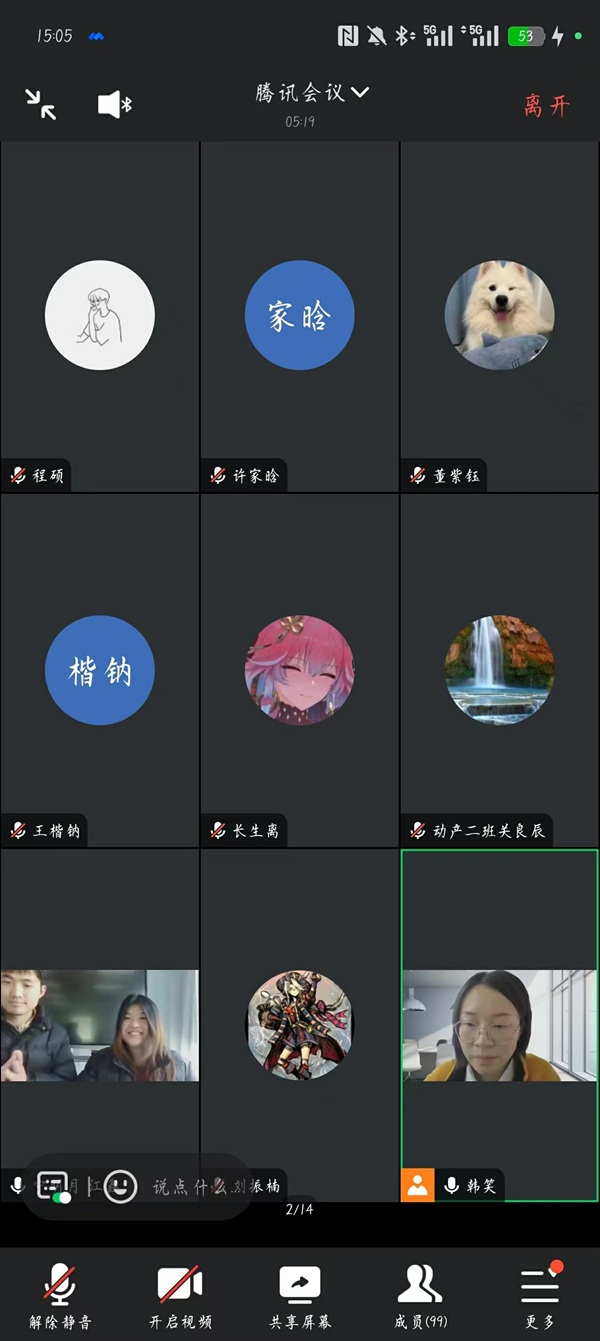
Task: Select 程硕's participant tile
Action: point(100,315)
